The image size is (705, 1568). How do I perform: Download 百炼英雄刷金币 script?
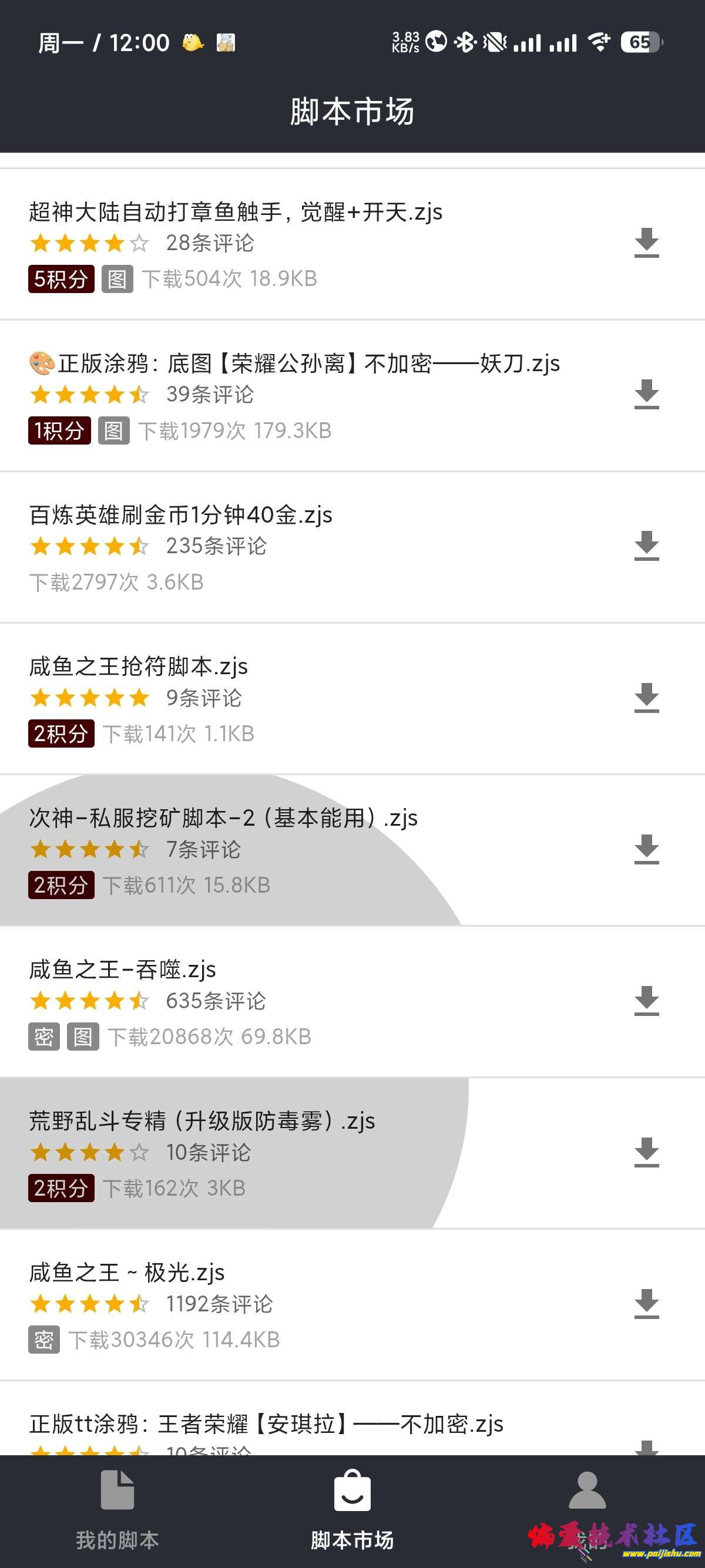coord(647,546)
